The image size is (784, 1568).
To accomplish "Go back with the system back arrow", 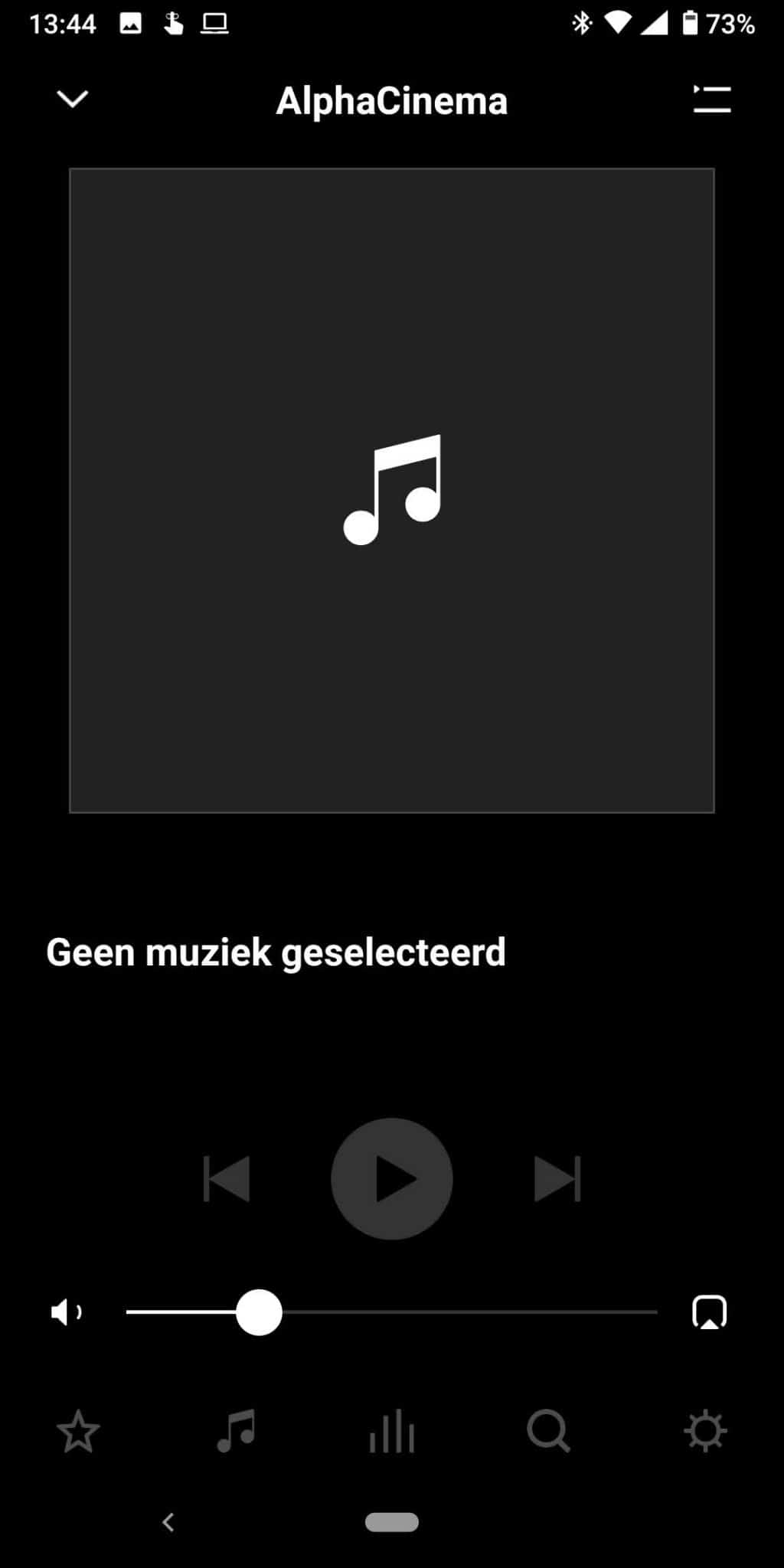I will click(168, 1522).
